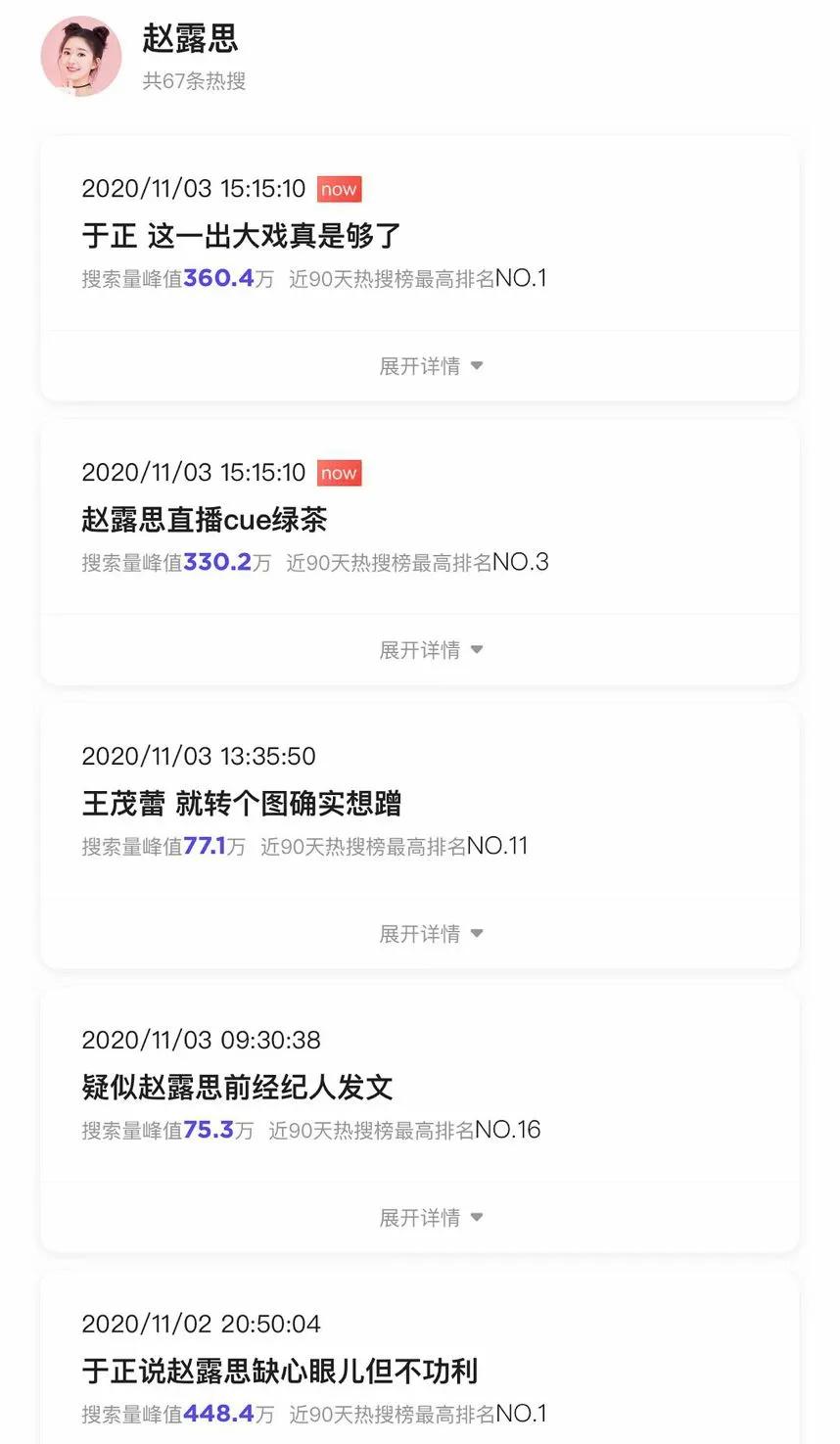This screenshot has height=1444, width=840.
Task: Expand details for 于正 这一出大戏真是够了
Action: click(430, 366)
